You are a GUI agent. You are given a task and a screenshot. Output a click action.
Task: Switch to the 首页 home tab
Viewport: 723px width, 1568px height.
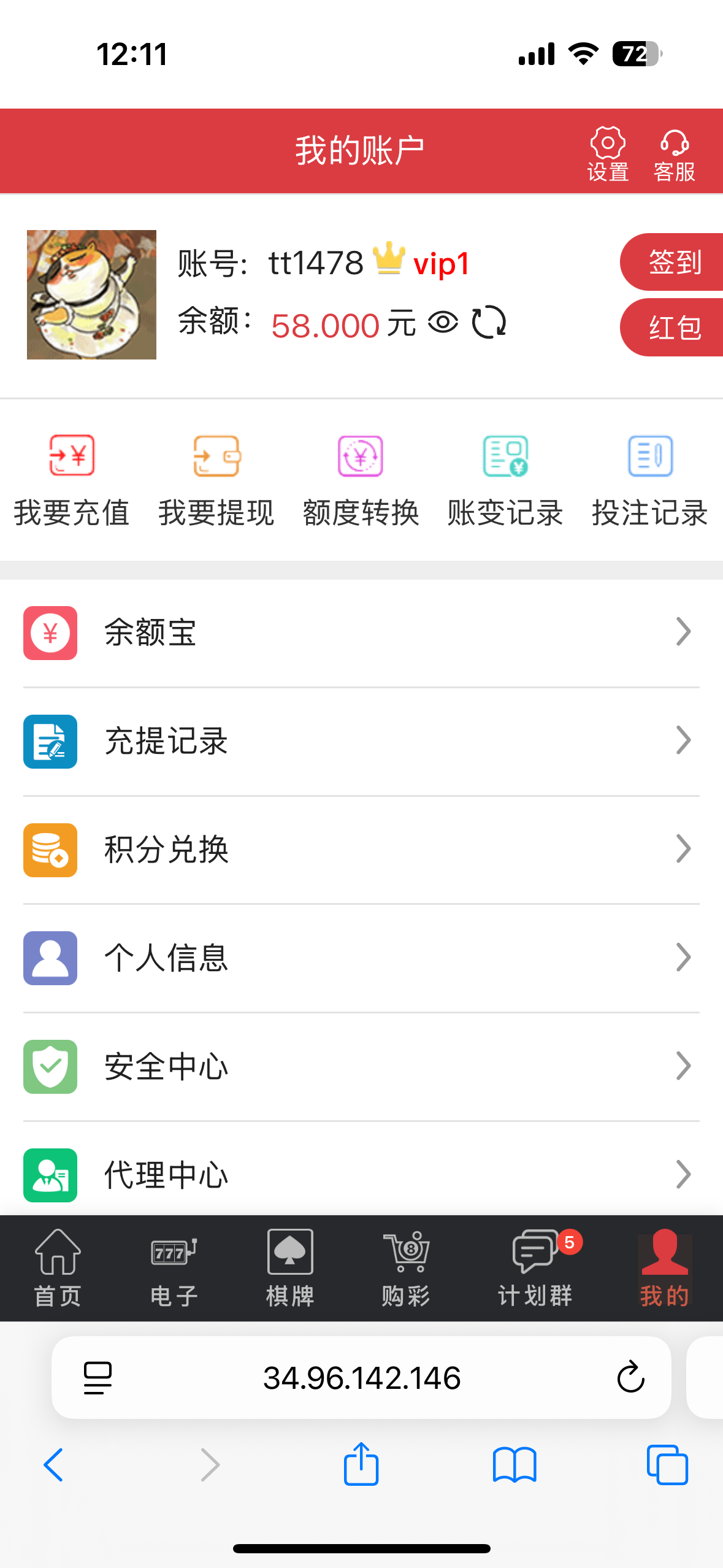(x=58, y=1268)
